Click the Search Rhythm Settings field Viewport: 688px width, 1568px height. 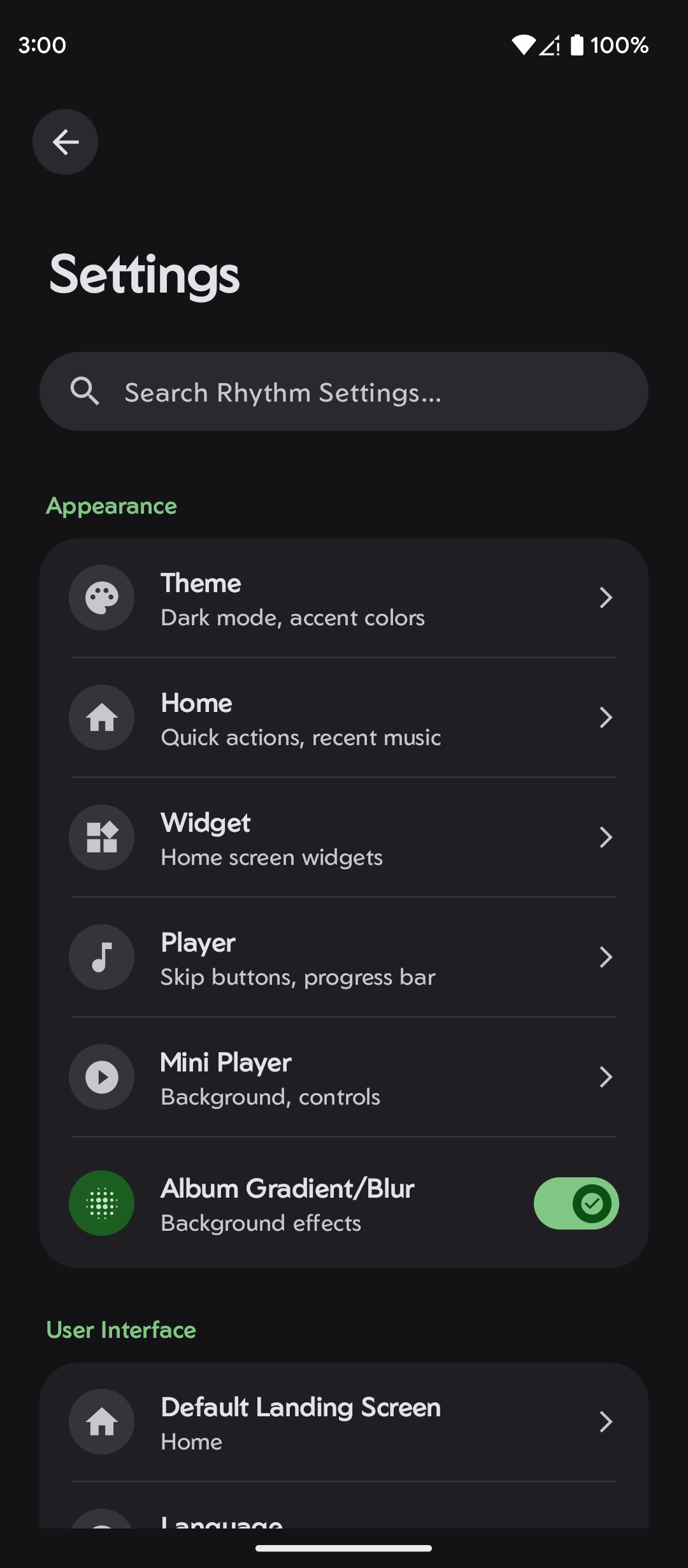[x=344, y=391]
